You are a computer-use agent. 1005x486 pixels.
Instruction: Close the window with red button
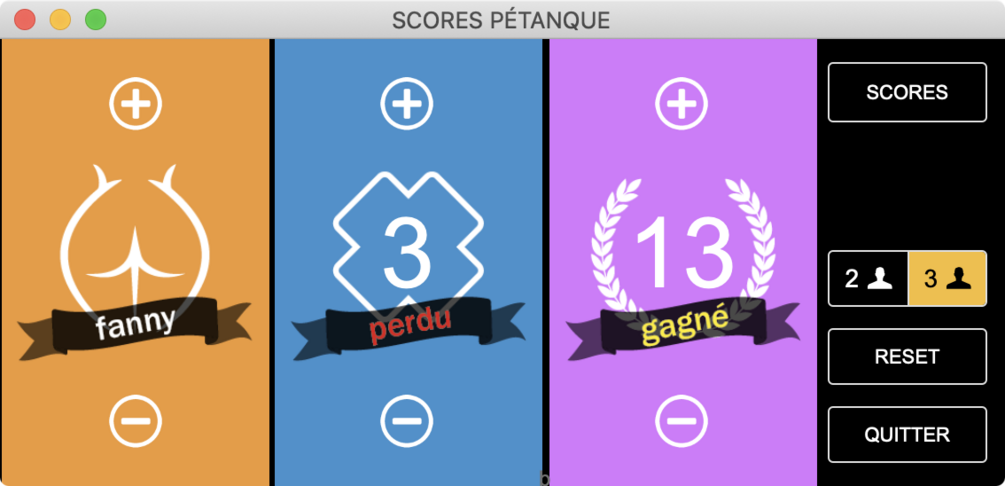pyautogui.click(x=25, y=19)
